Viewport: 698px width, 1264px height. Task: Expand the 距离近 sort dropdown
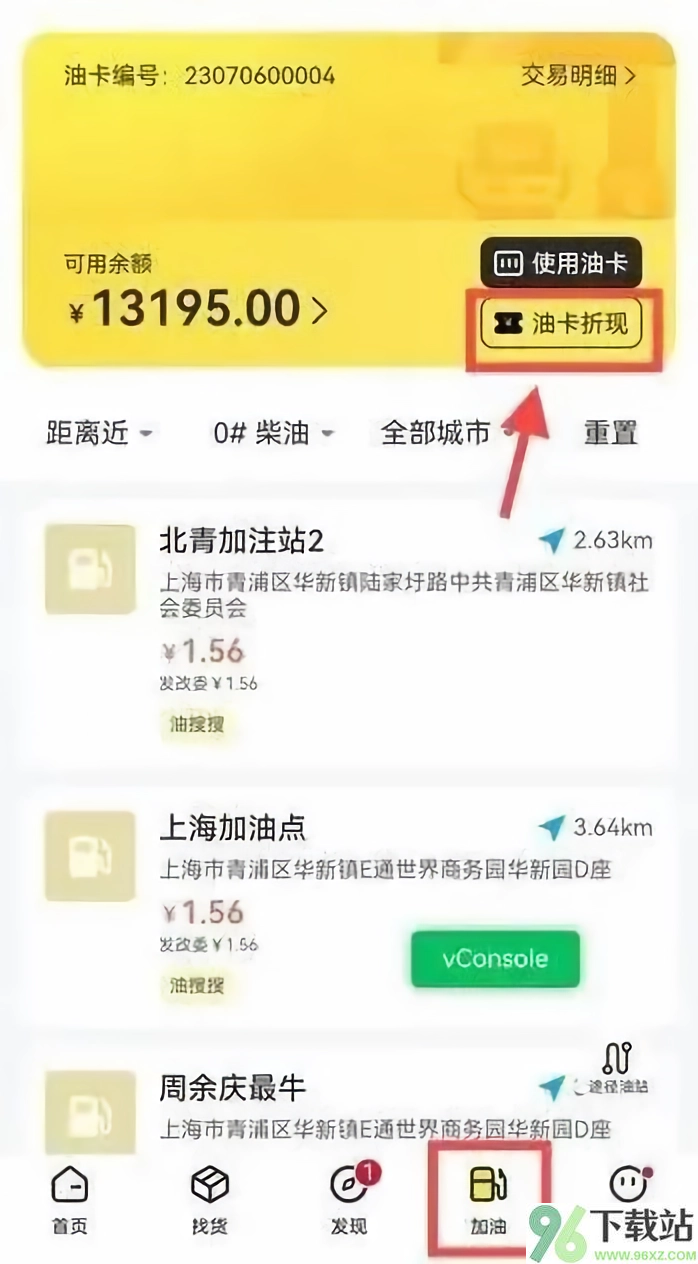(x=100, y=433)
